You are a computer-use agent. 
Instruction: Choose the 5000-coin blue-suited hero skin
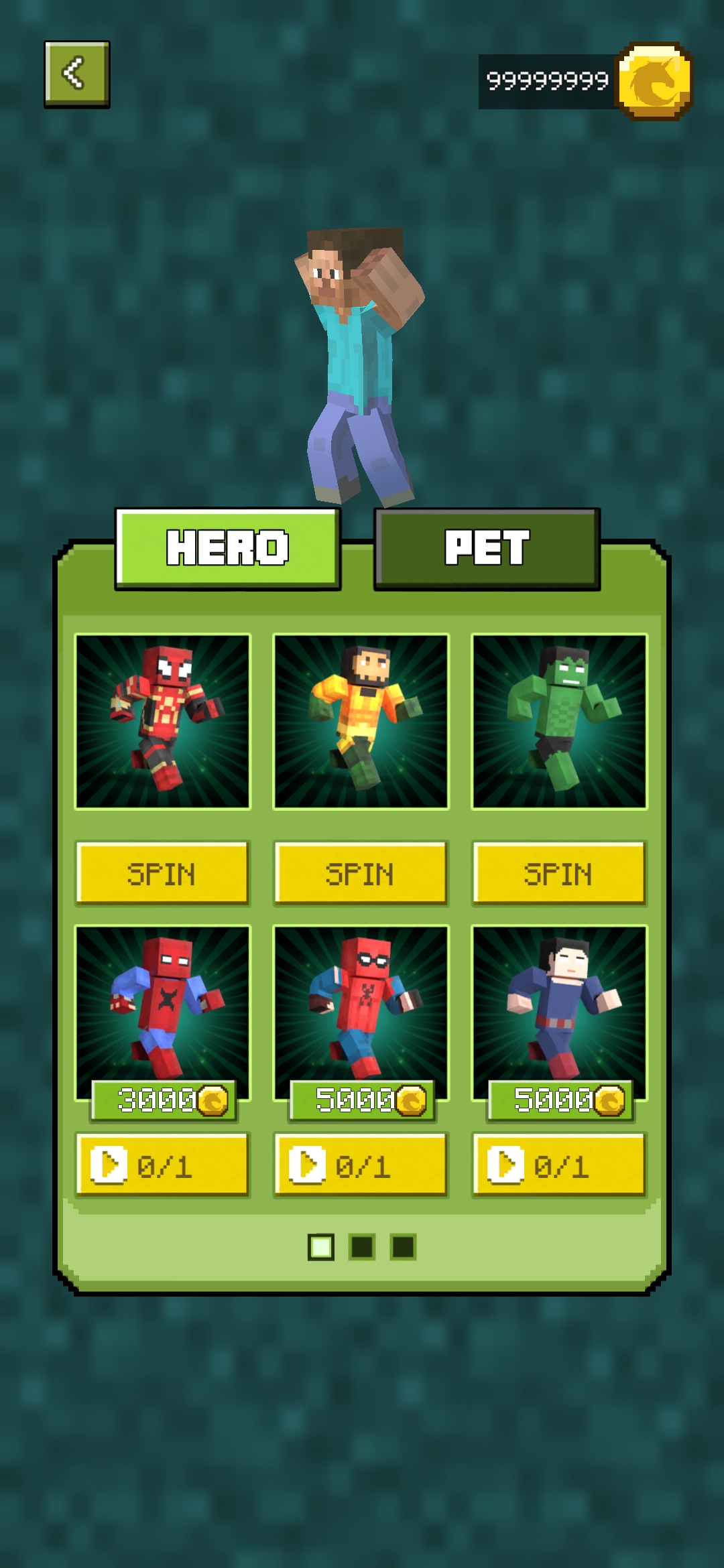click(559, 1005)
